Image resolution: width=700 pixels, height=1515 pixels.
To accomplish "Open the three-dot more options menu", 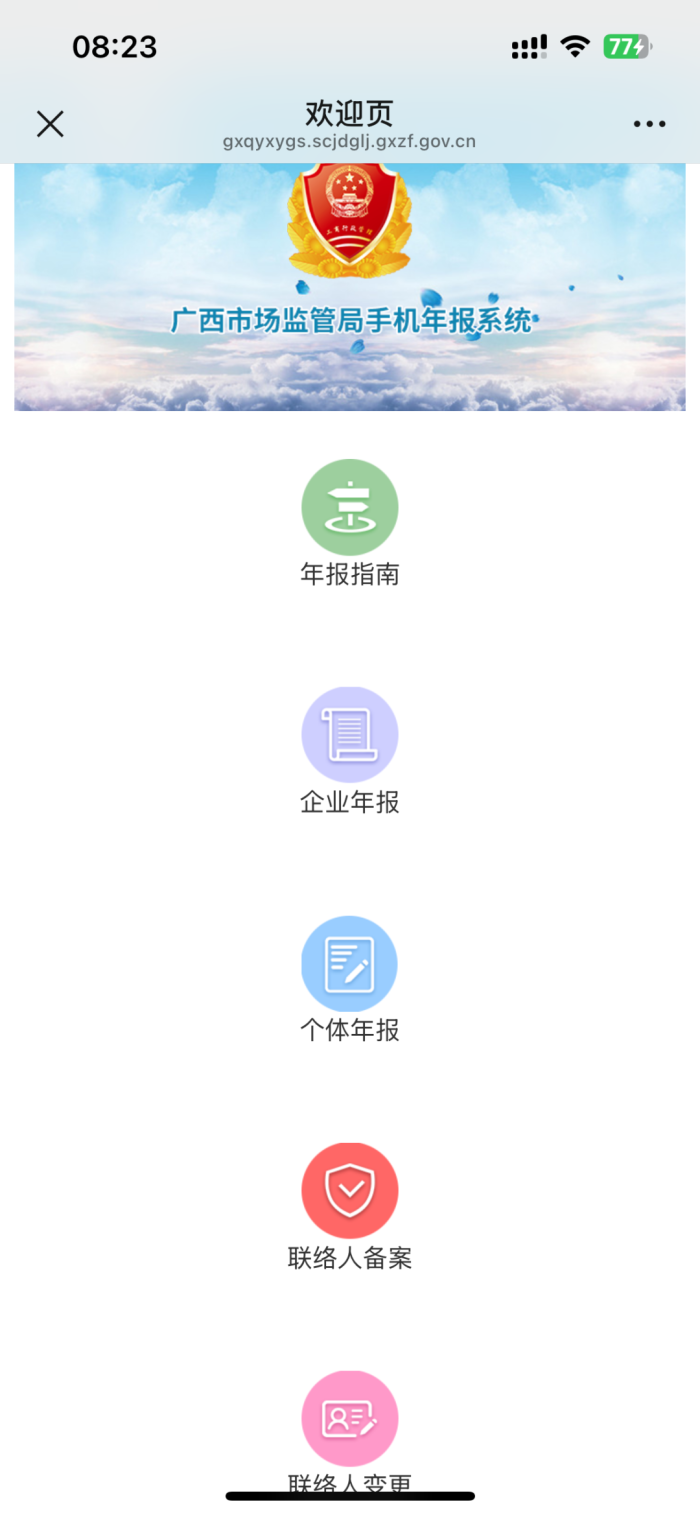I will click(x=649, y=124).
